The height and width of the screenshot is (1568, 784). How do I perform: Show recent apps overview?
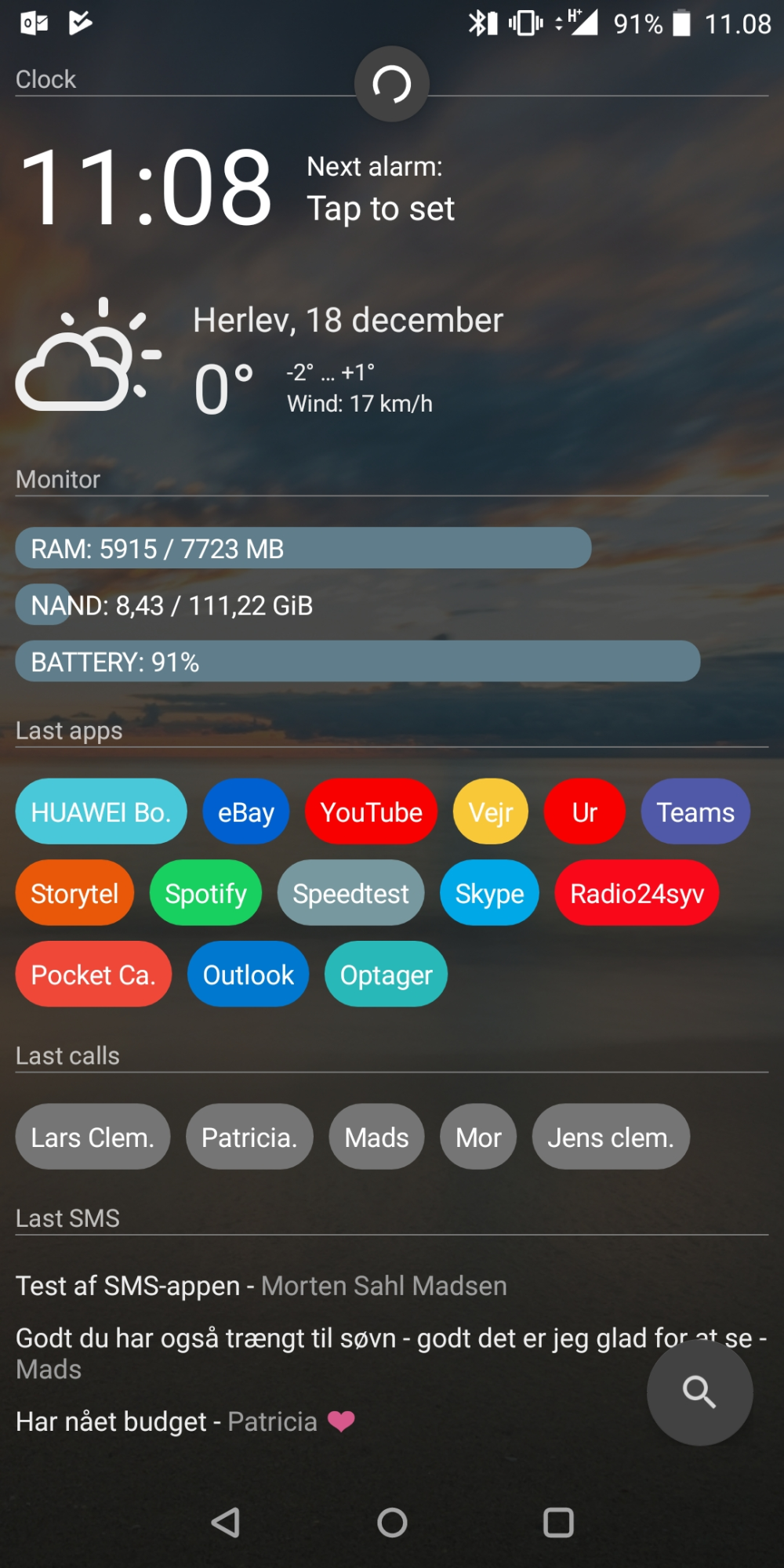pos(558,1523)
